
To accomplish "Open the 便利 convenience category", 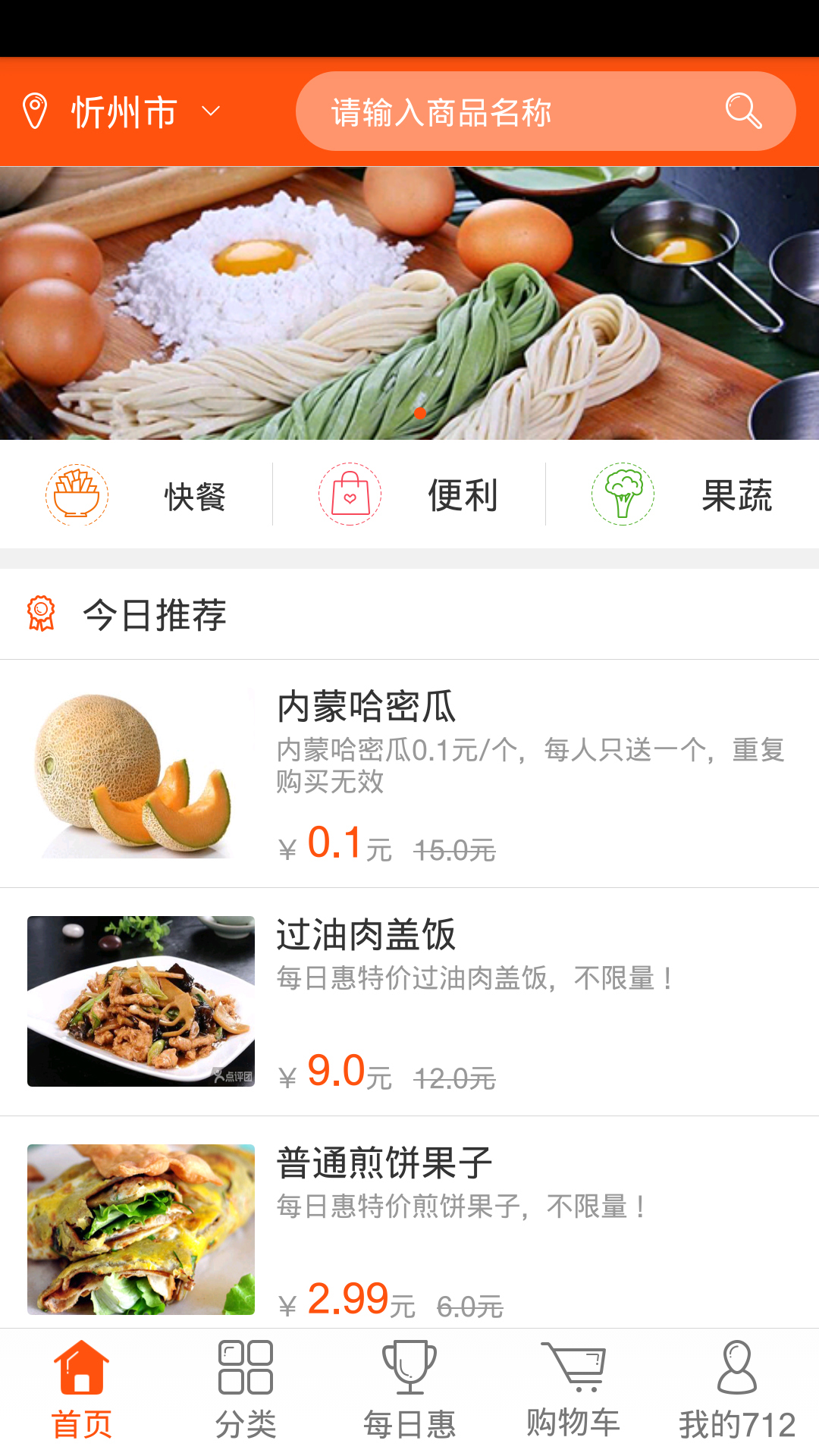I will [409, 495].
